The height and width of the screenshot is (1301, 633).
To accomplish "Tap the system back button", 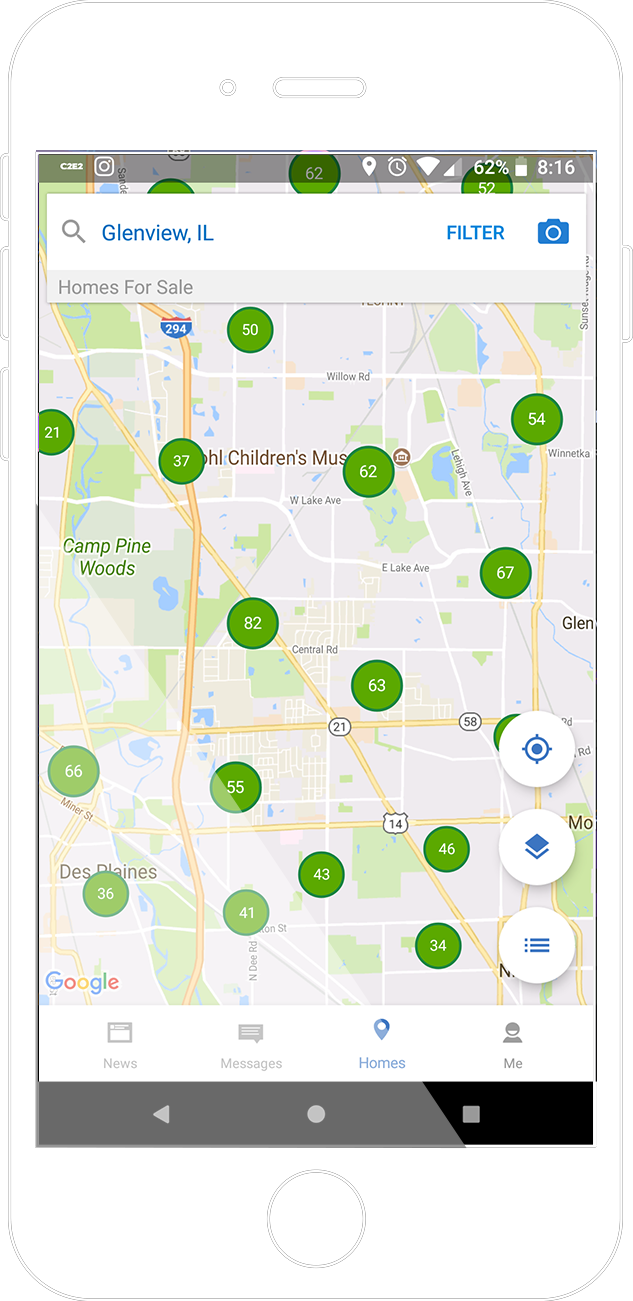I will pyautogui.click(x=161, y=1114).
